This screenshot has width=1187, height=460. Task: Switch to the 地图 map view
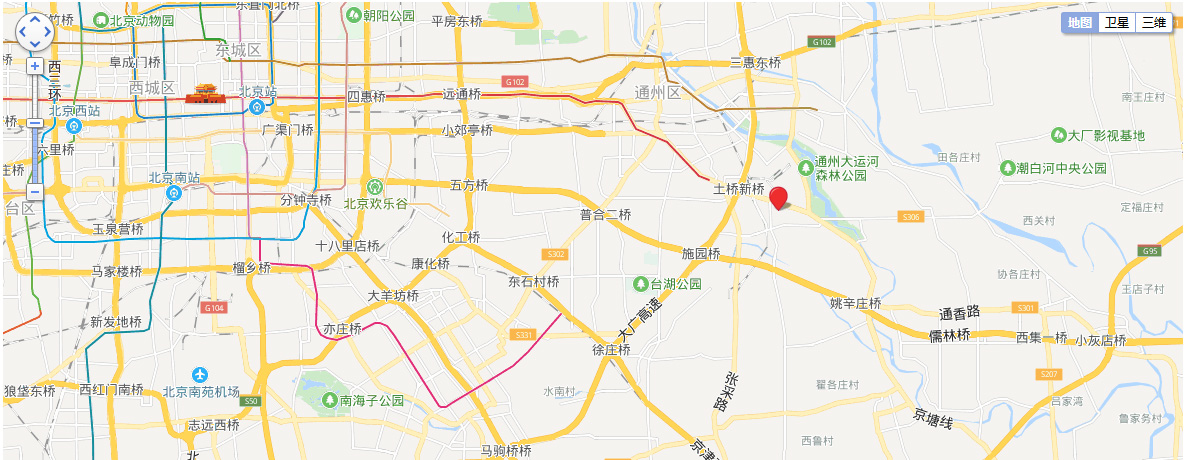tap(1080, 23)
